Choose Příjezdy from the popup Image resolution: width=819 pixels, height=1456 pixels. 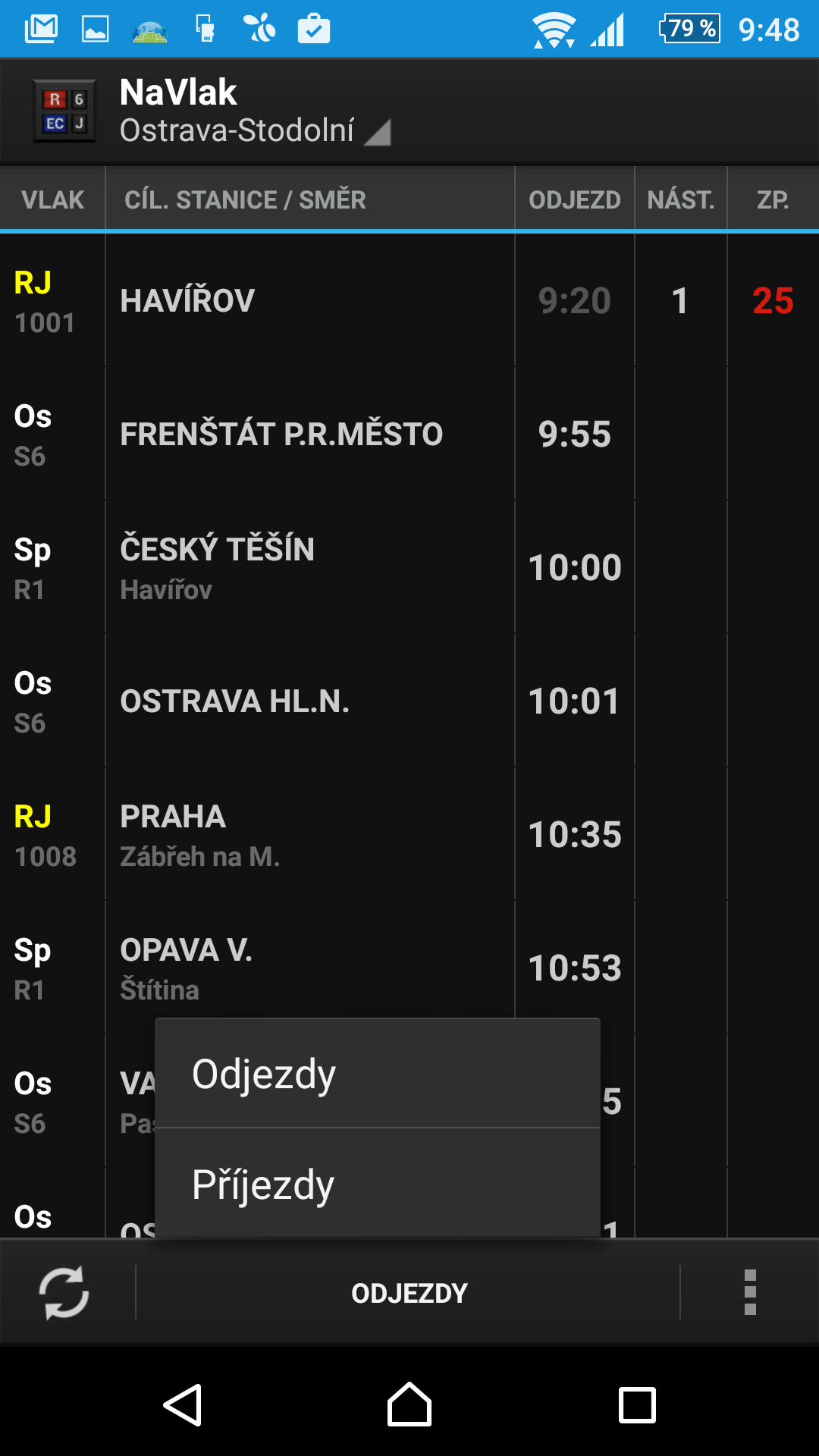[x=377, y=1183]
